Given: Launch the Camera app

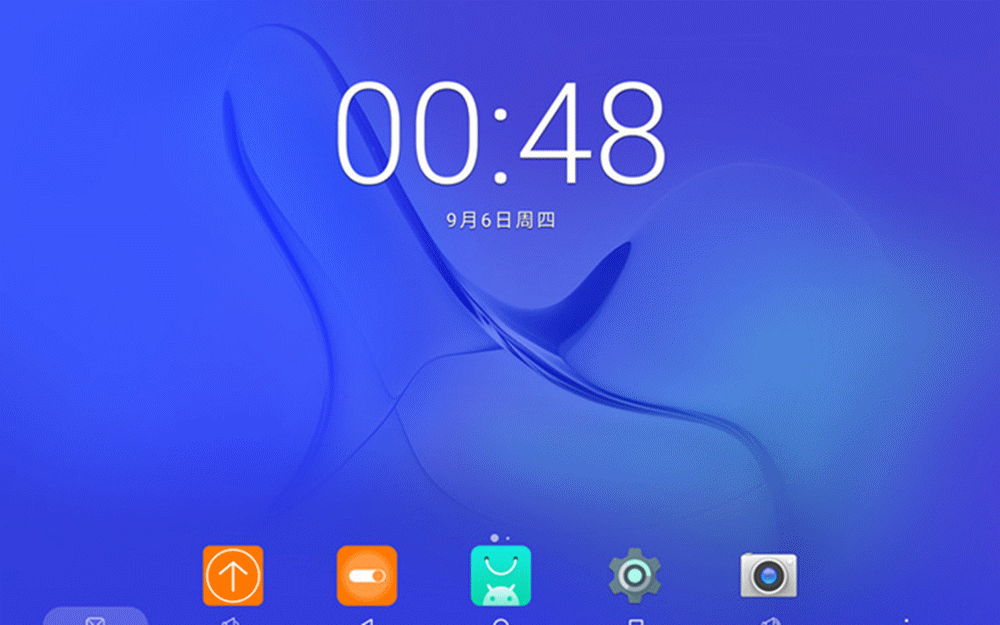Looking at the screenshot, I should (768, 575).
